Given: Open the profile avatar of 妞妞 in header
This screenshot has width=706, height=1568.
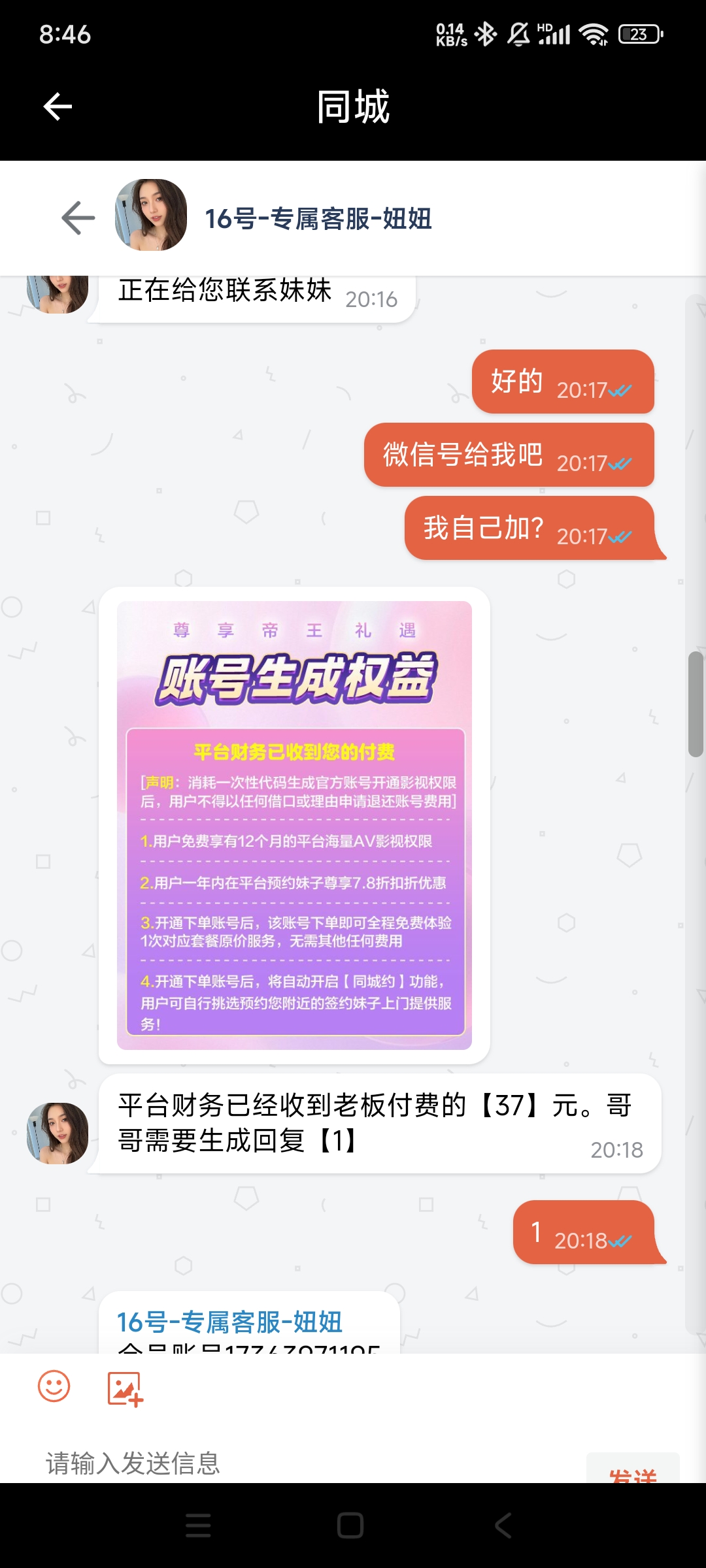Looking at the screenshot, I should pyautogui.click(x=151, y=215).
